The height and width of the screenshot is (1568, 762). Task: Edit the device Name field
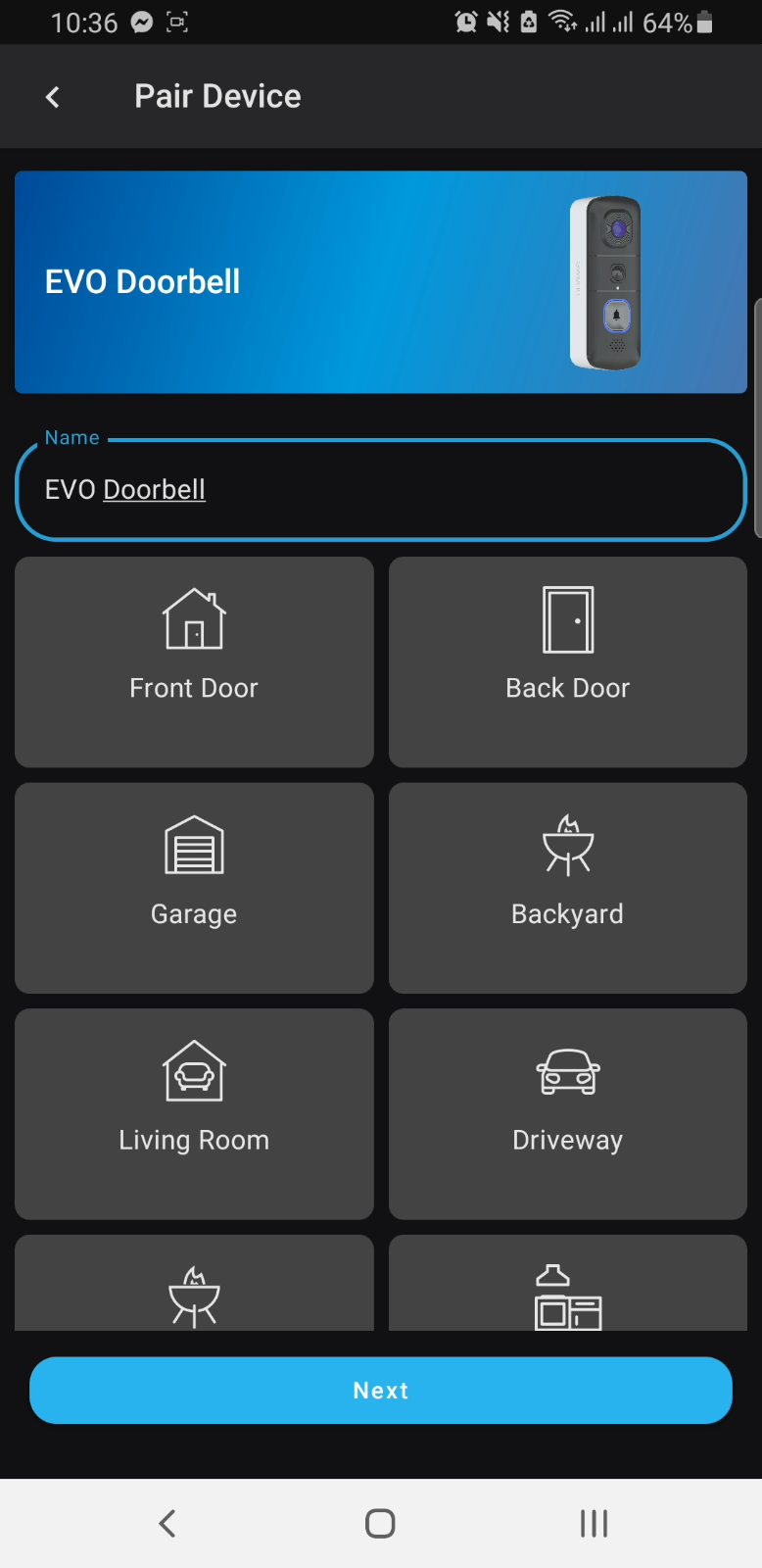pos(381,489)
